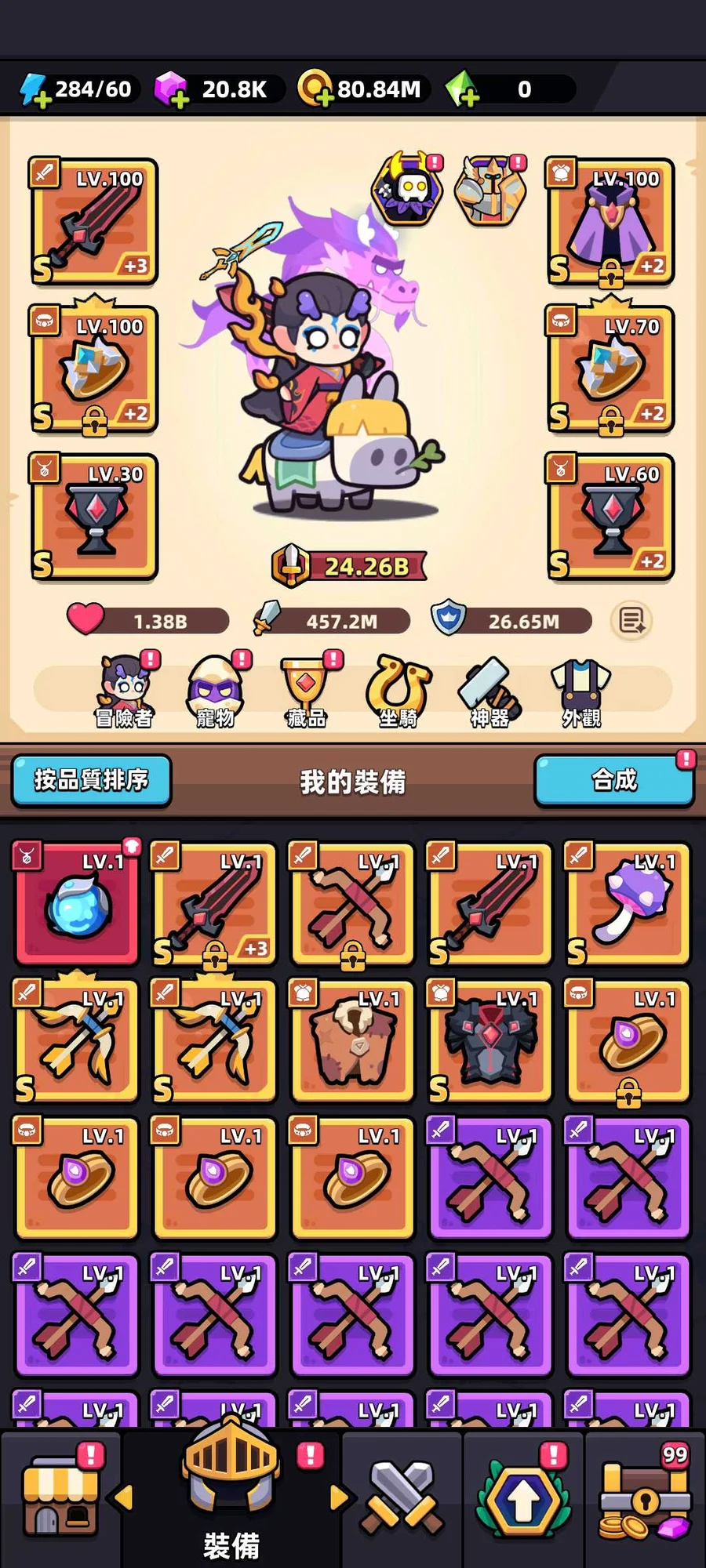Switch to the 寵物 tab
The image size is (706, 1568).
pos(215,691)
